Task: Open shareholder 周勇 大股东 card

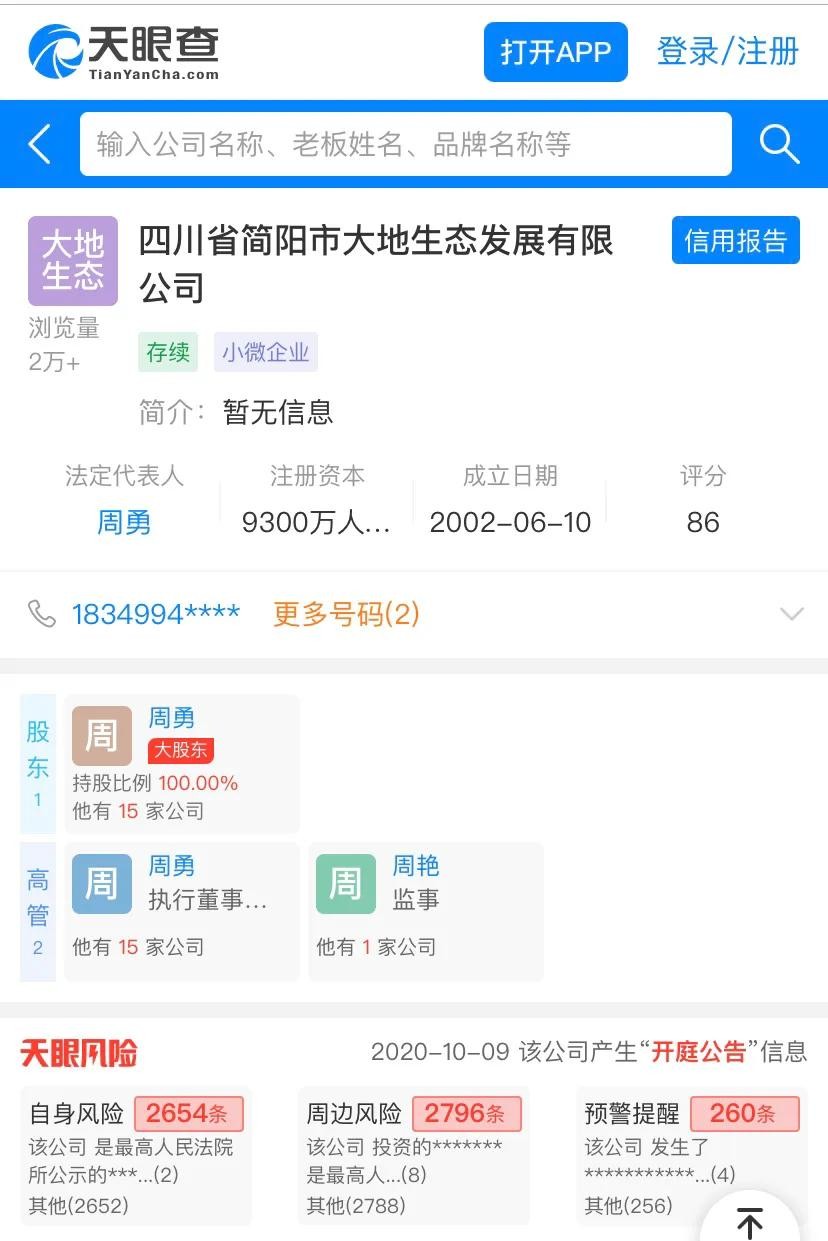Action: coord(181,764)
